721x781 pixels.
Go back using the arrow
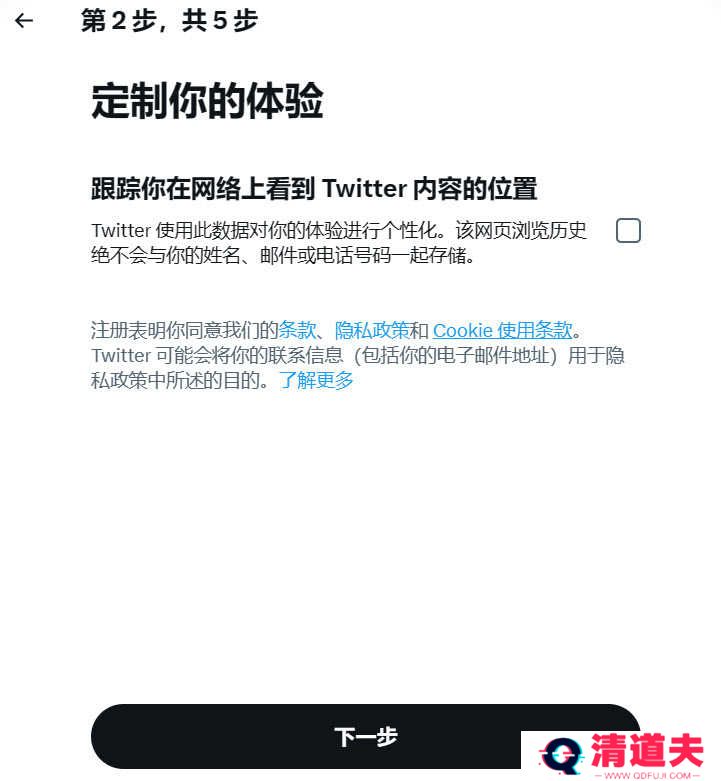pos(24,20)
